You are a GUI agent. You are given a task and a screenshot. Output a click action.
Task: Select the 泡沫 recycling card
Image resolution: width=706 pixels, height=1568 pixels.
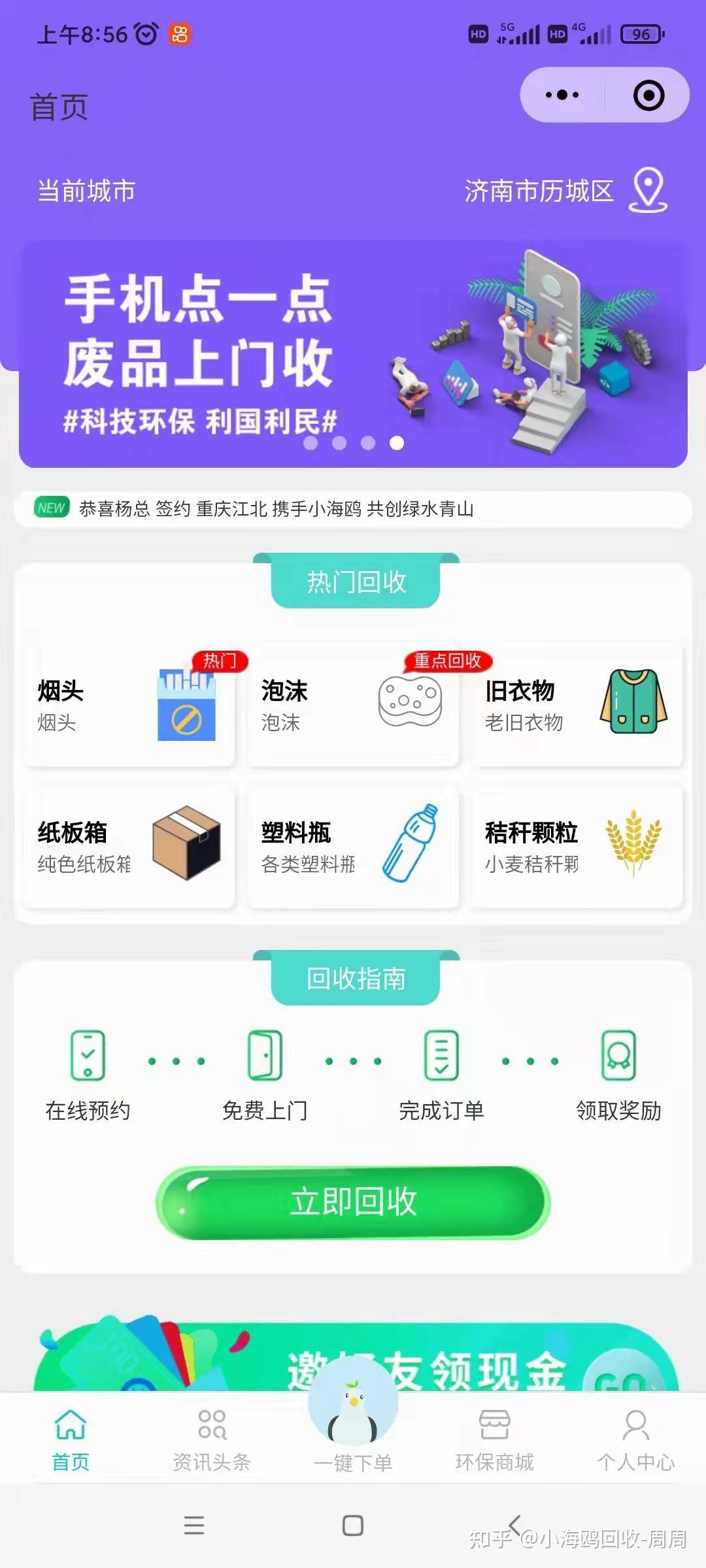click(x=353, y=706)
